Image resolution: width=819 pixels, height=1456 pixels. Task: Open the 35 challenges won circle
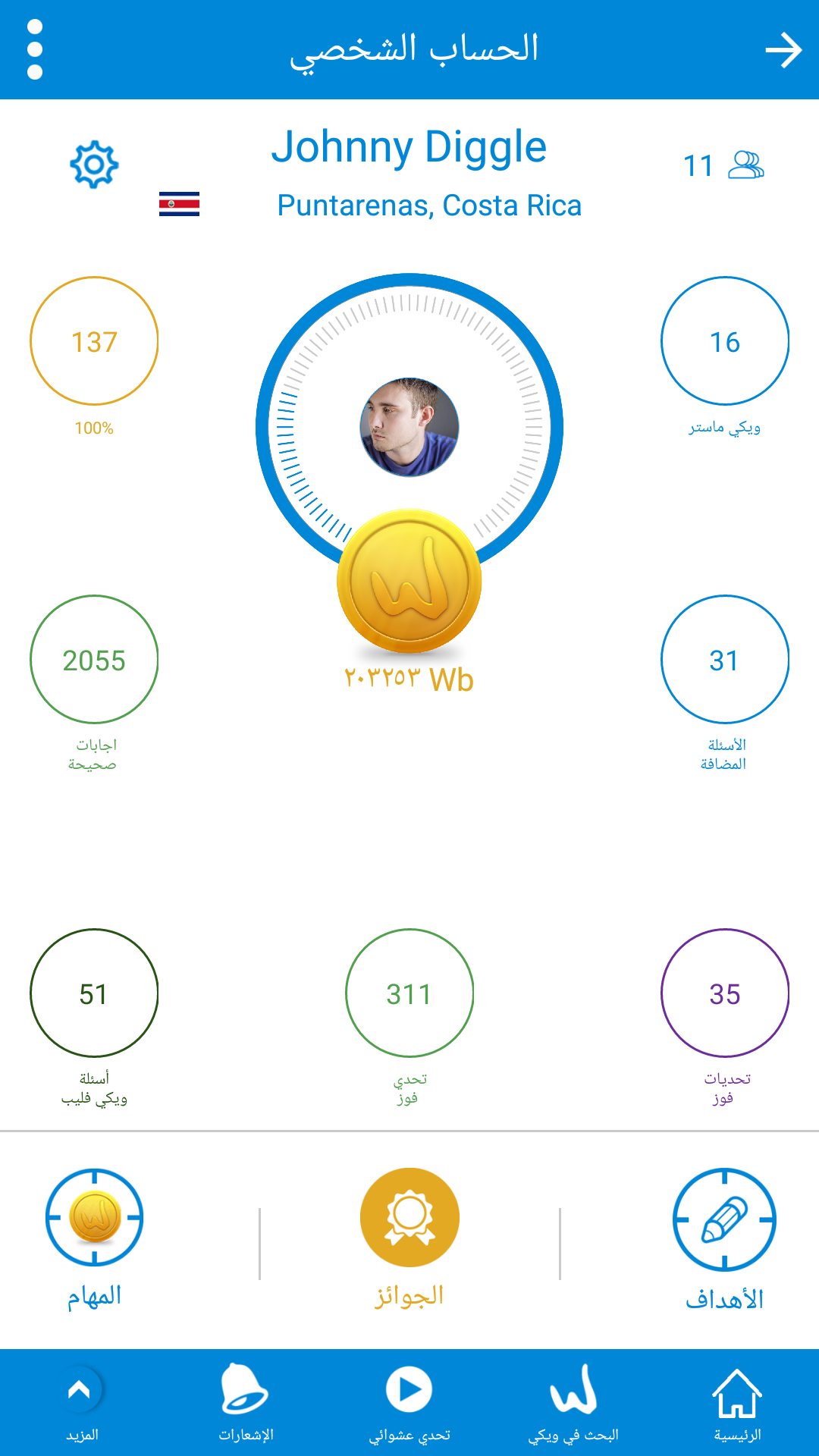[x=725, y=993]
